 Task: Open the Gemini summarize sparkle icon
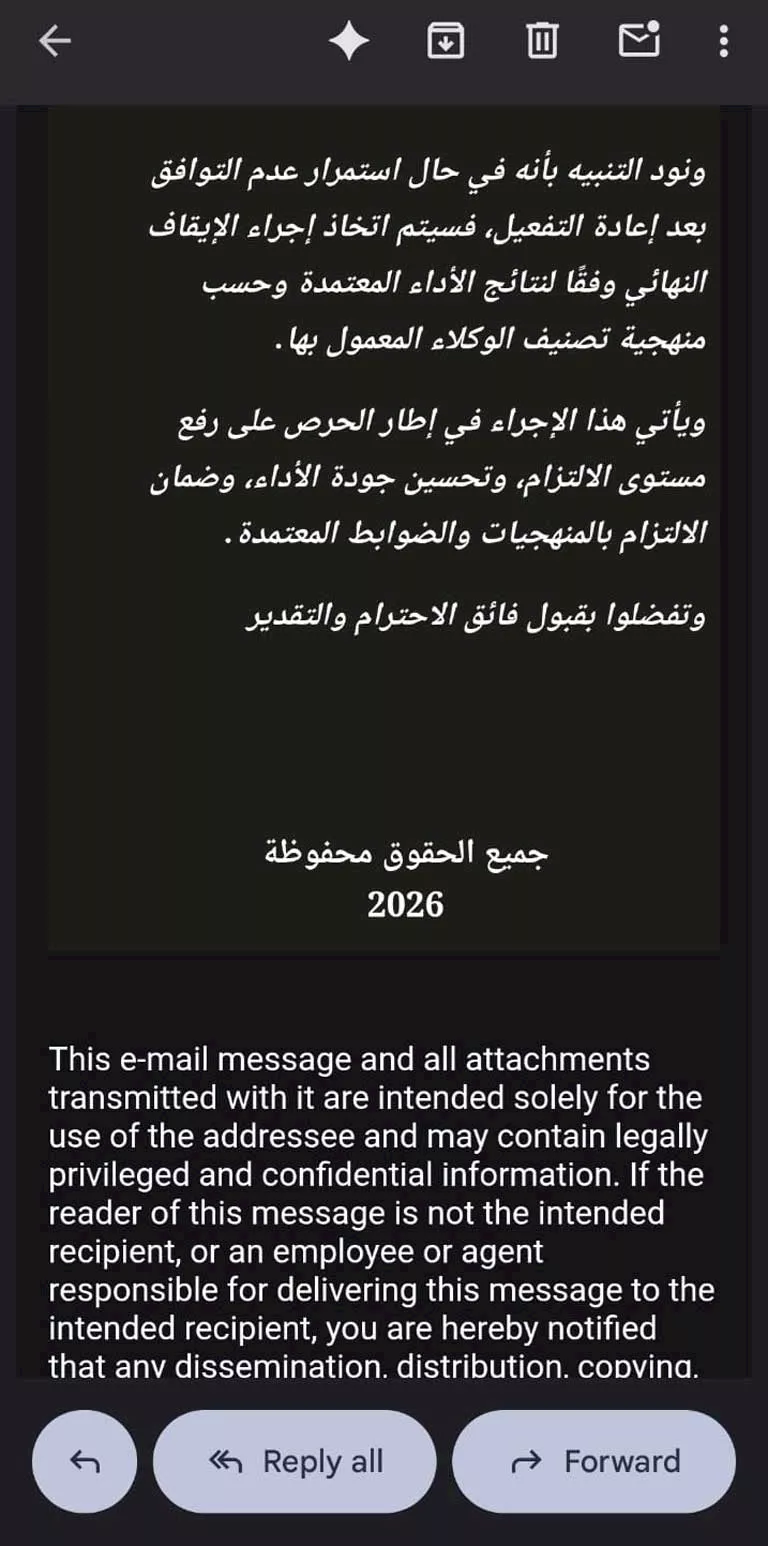click(x=349, y=41)
